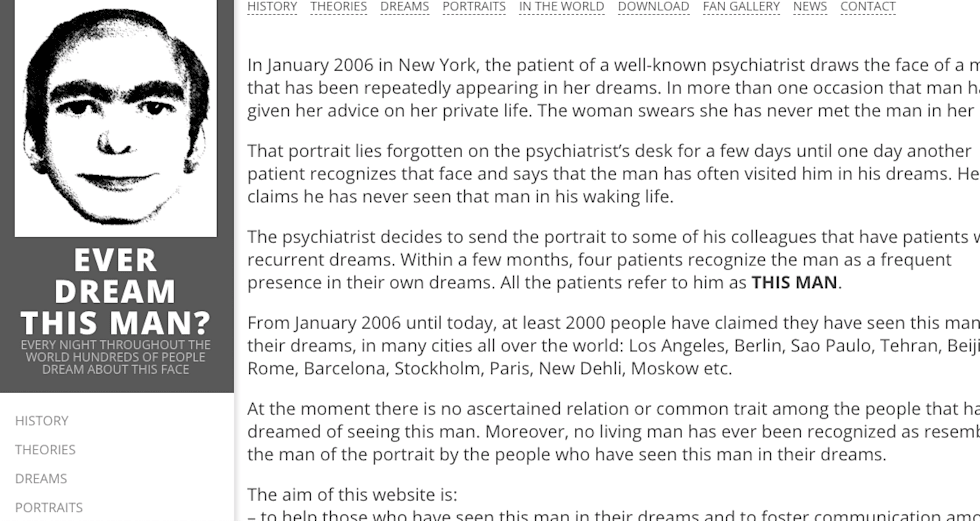Open Dreams from the top menu

[405, 7]
